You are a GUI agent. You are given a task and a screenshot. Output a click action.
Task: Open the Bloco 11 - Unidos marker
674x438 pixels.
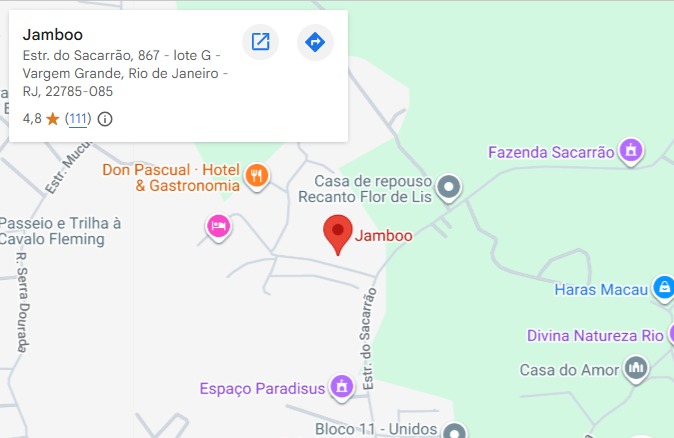coord(454,431)
